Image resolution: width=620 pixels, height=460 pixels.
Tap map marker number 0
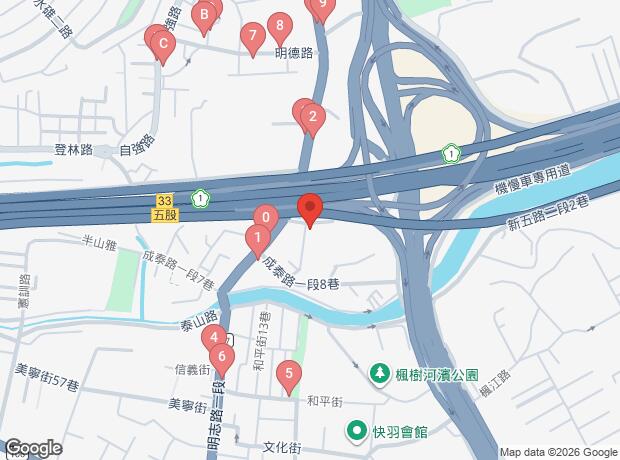click(x=266, y=217)
